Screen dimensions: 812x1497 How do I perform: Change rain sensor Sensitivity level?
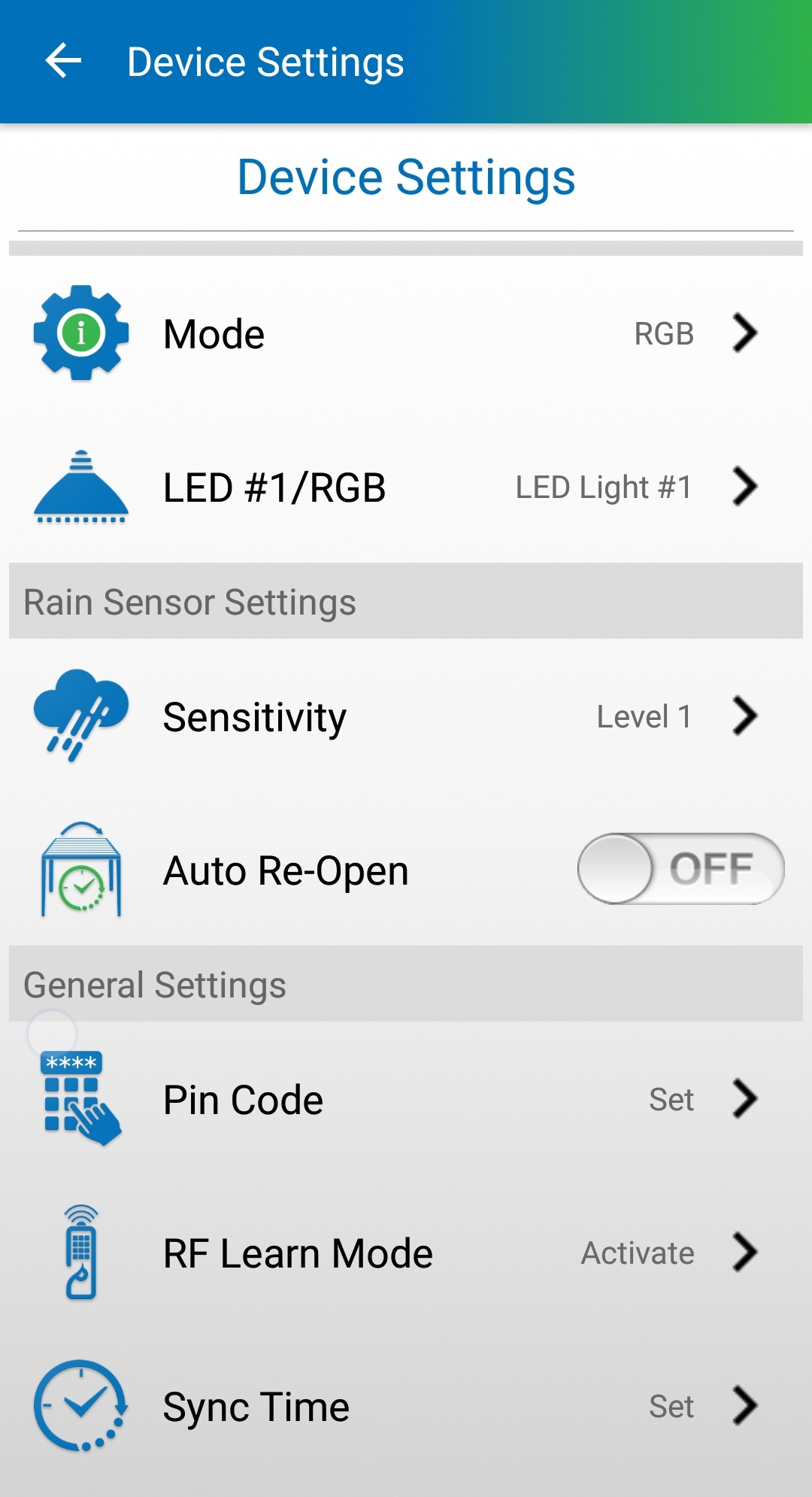coord(406,716)
